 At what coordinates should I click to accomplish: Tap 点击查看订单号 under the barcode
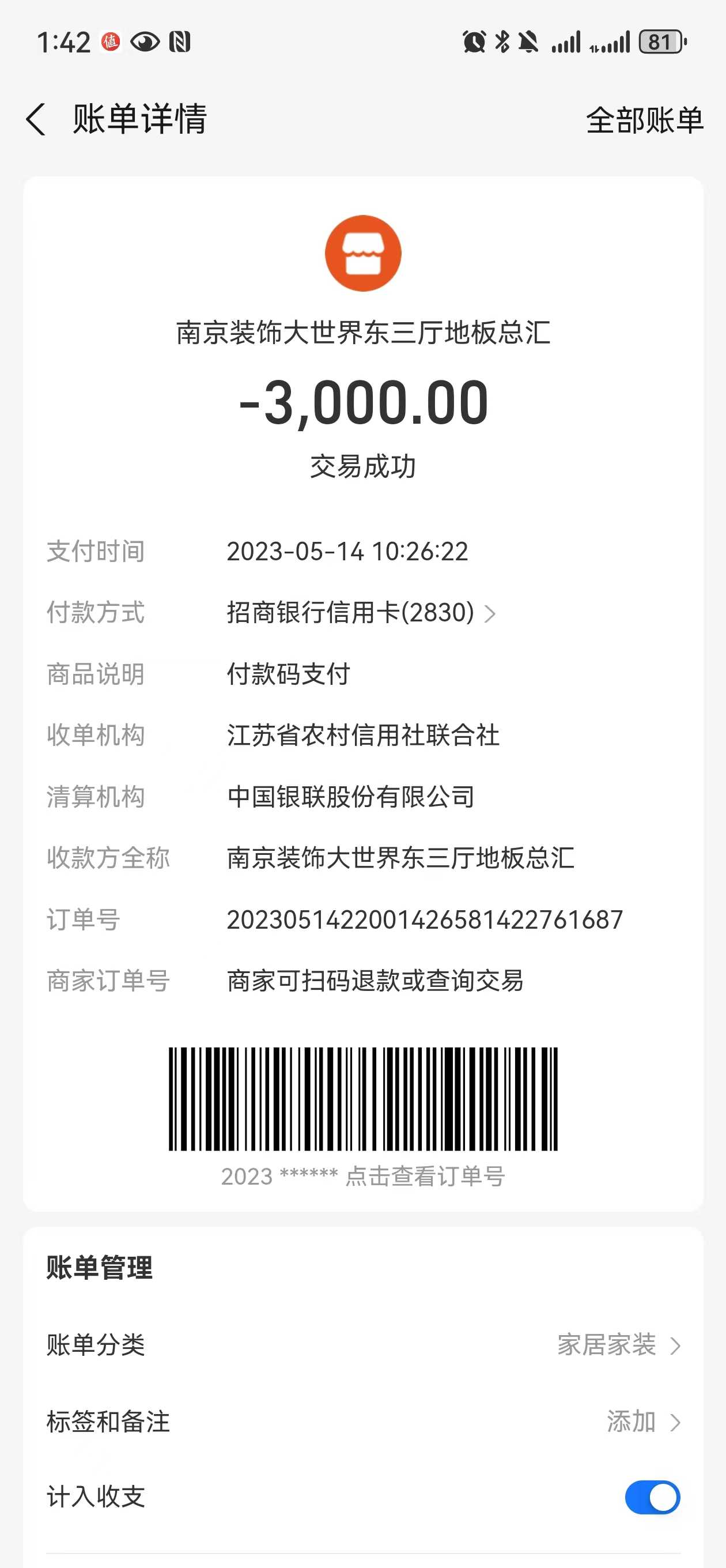click(424, 1176)
